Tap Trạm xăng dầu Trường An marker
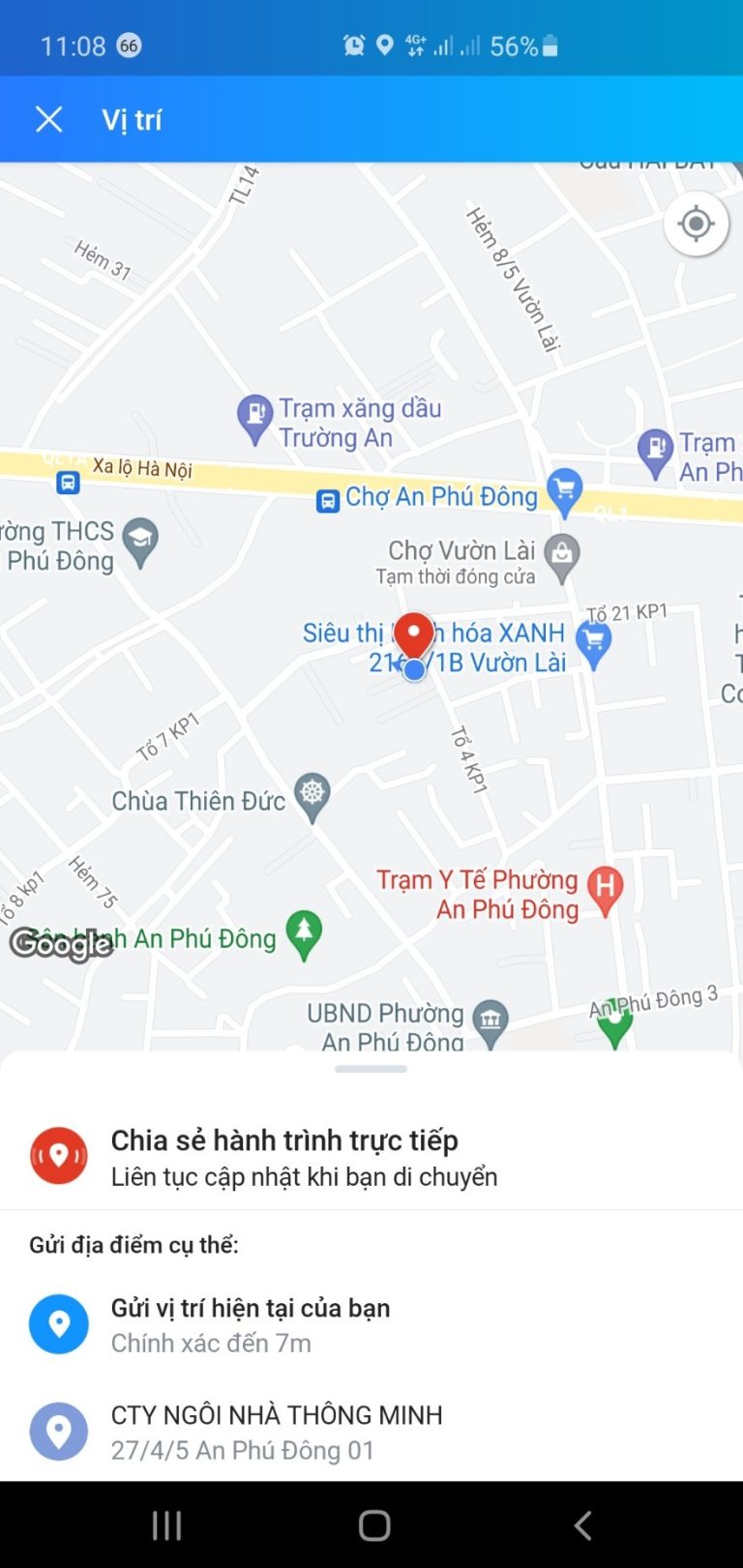Viewport: 743px width, 1568px height. (x=254, y=417)
